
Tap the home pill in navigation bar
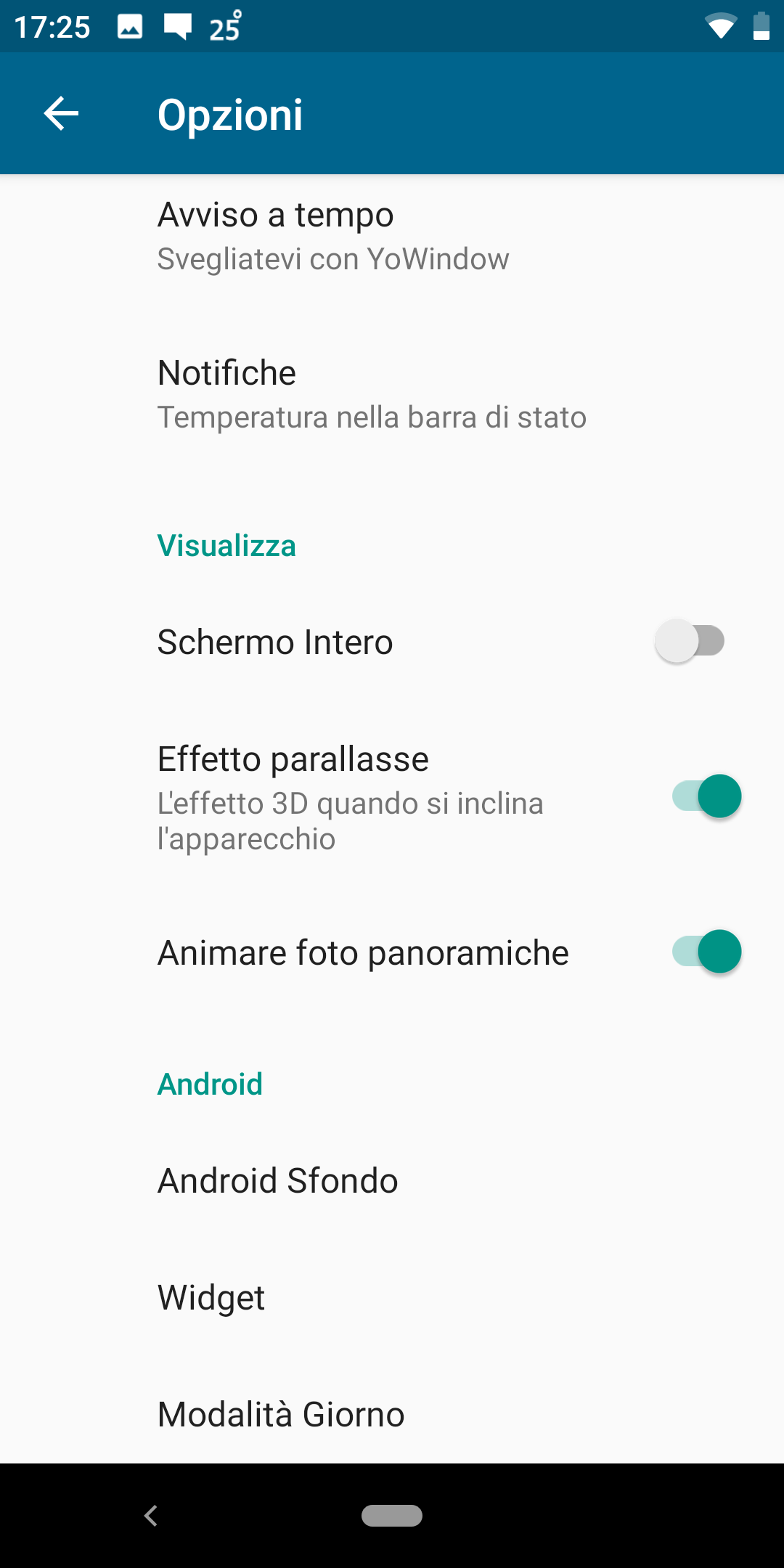click(392, 1516)
